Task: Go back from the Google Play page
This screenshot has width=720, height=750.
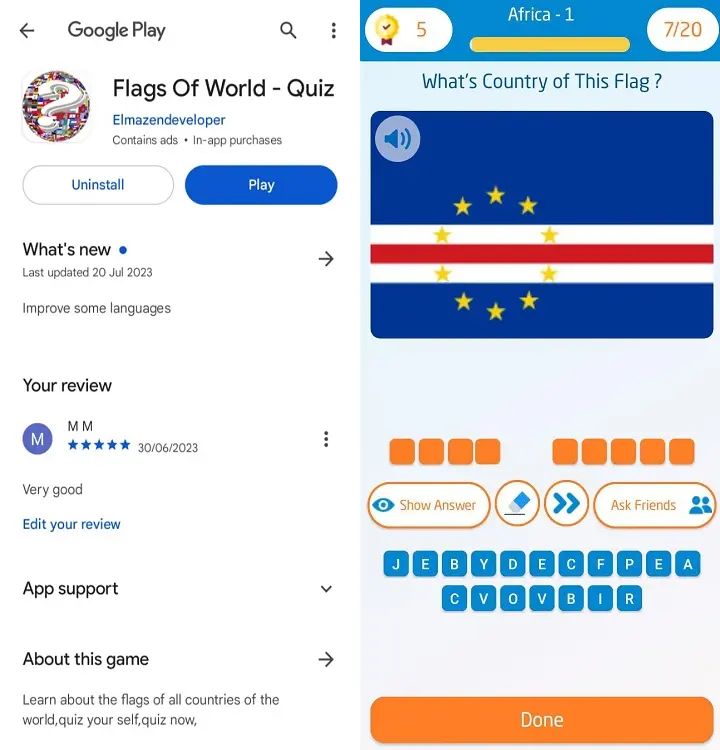Action: pos(27,31)
